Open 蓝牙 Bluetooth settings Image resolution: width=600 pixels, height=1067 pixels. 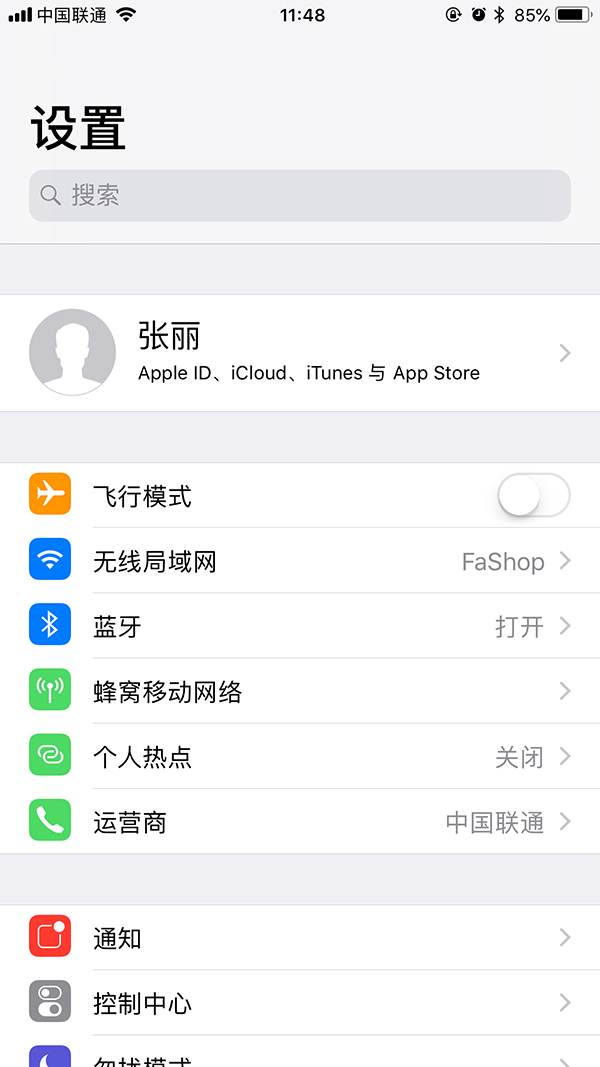coord(300,626)
